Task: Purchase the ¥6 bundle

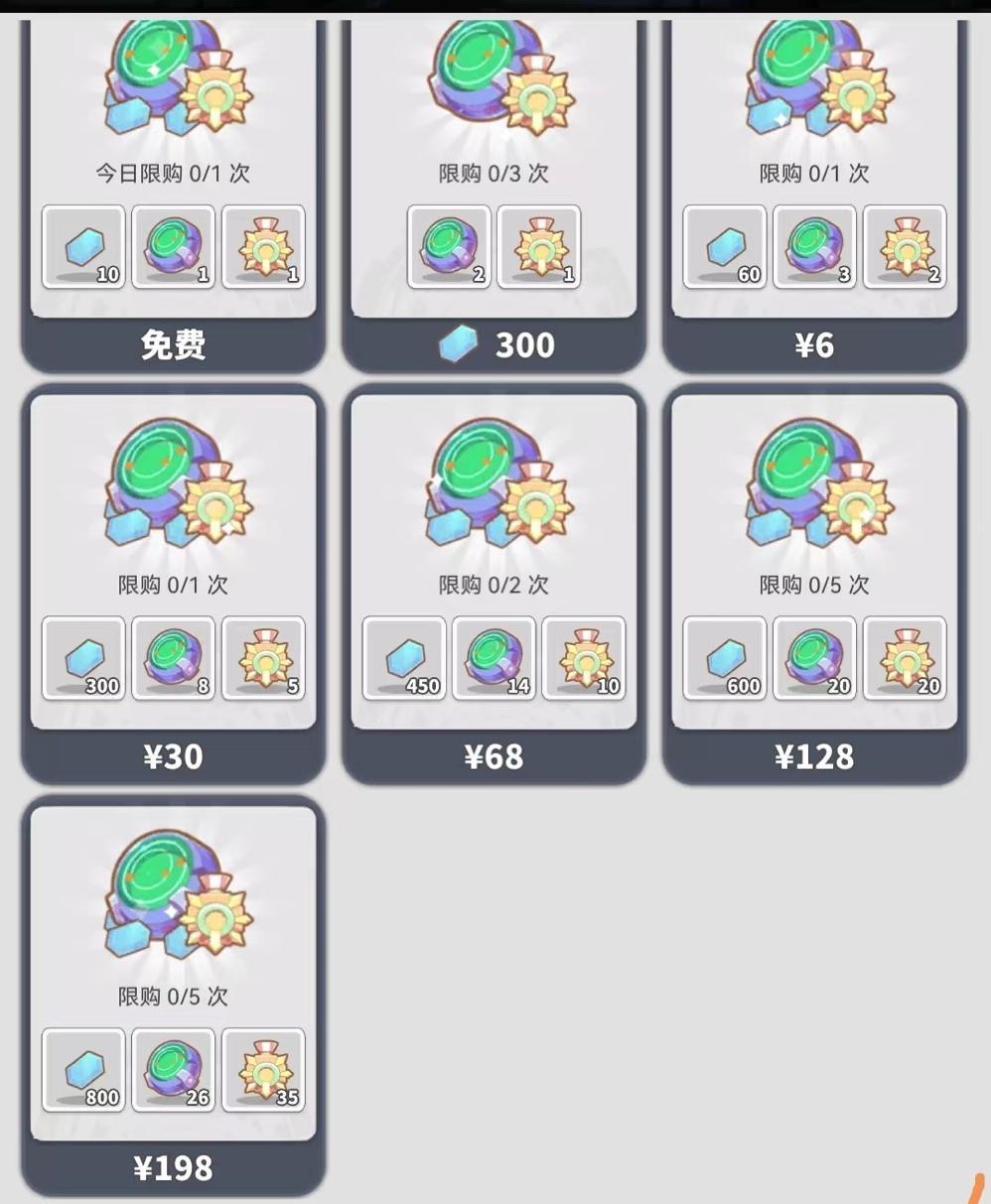Action: tap(815, 344)
